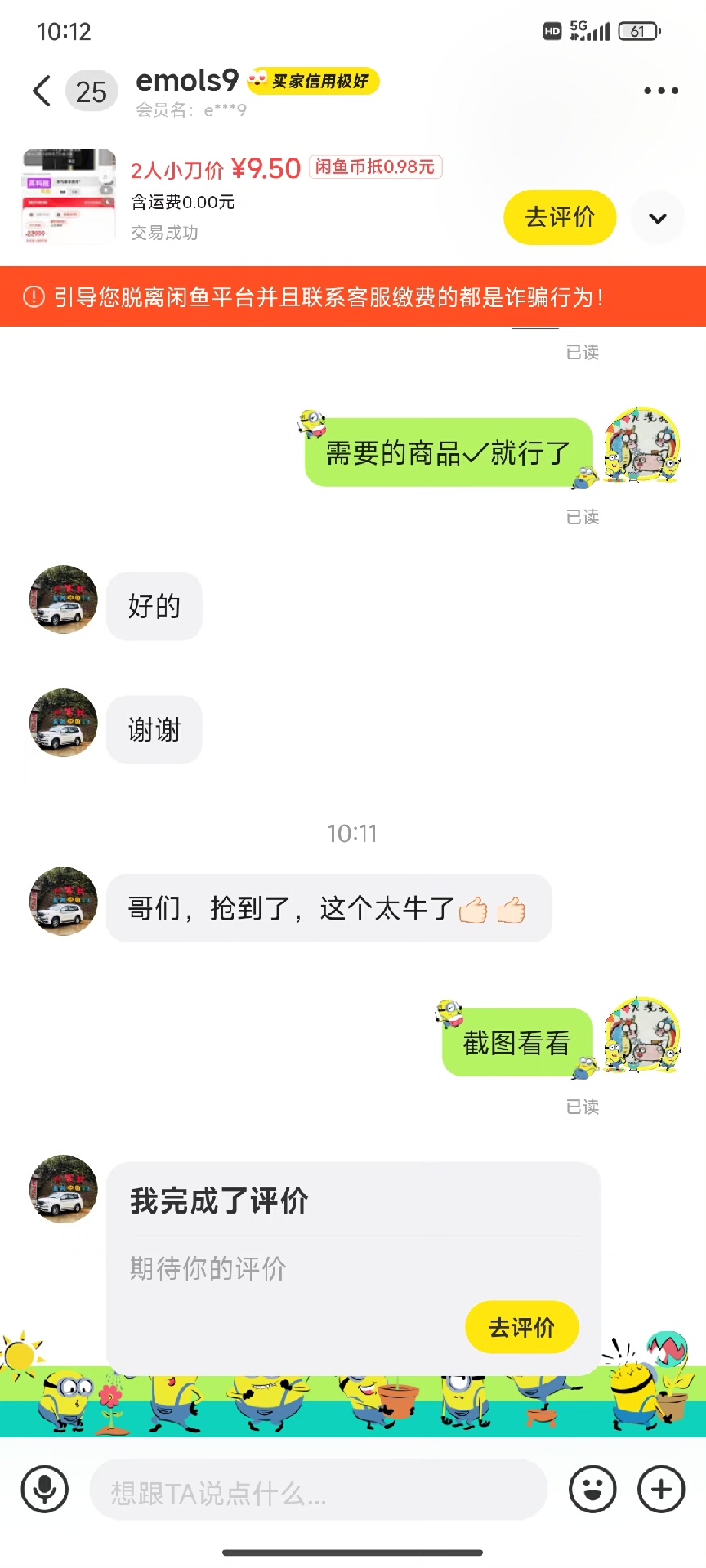
Task: Focus the 想跟TA说点什么 message field
Action: point(317,1492)
